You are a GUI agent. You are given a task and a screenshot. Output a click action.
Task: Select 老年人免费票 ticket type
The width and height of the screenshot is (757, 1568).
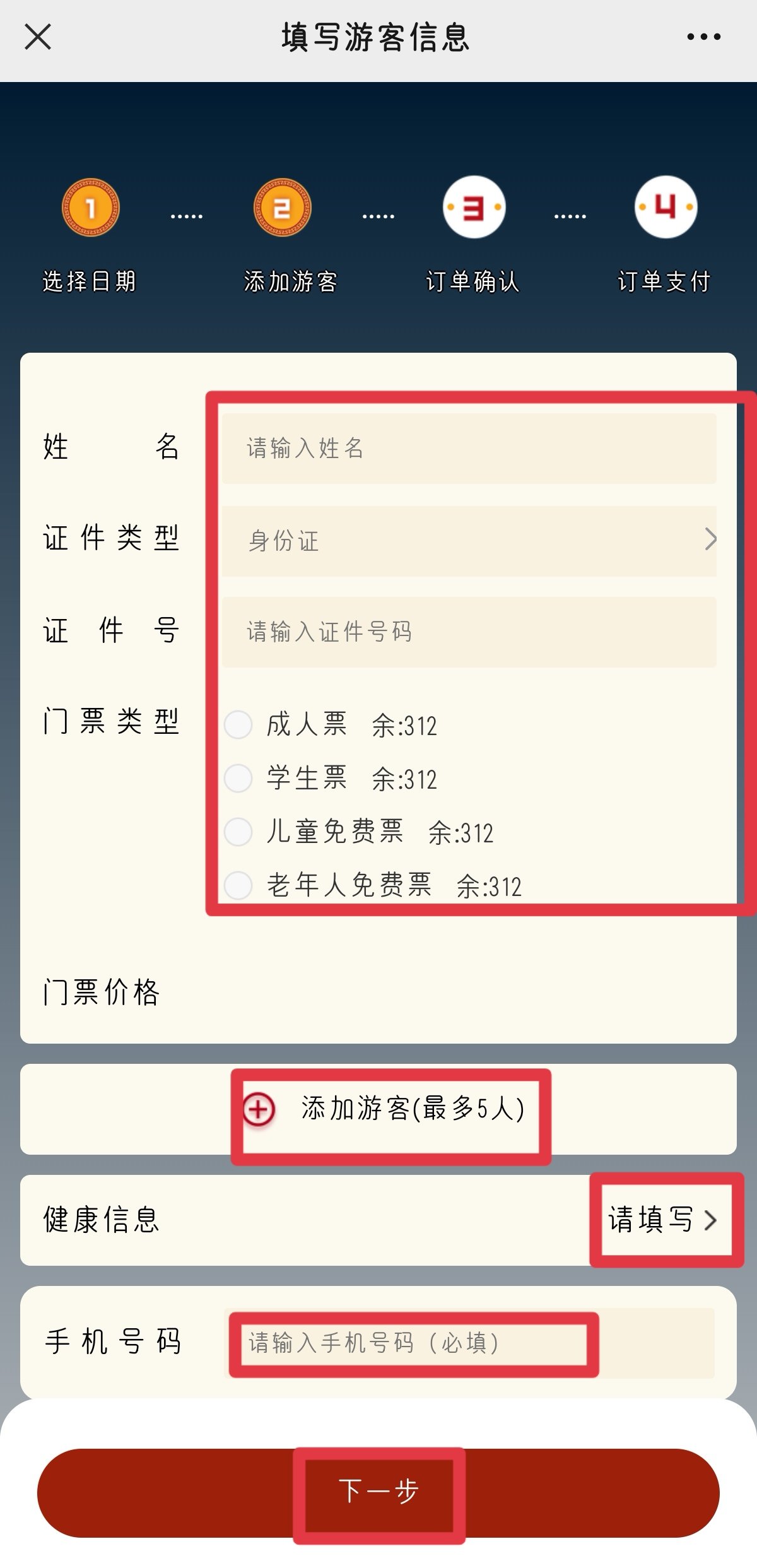point(239,885)
